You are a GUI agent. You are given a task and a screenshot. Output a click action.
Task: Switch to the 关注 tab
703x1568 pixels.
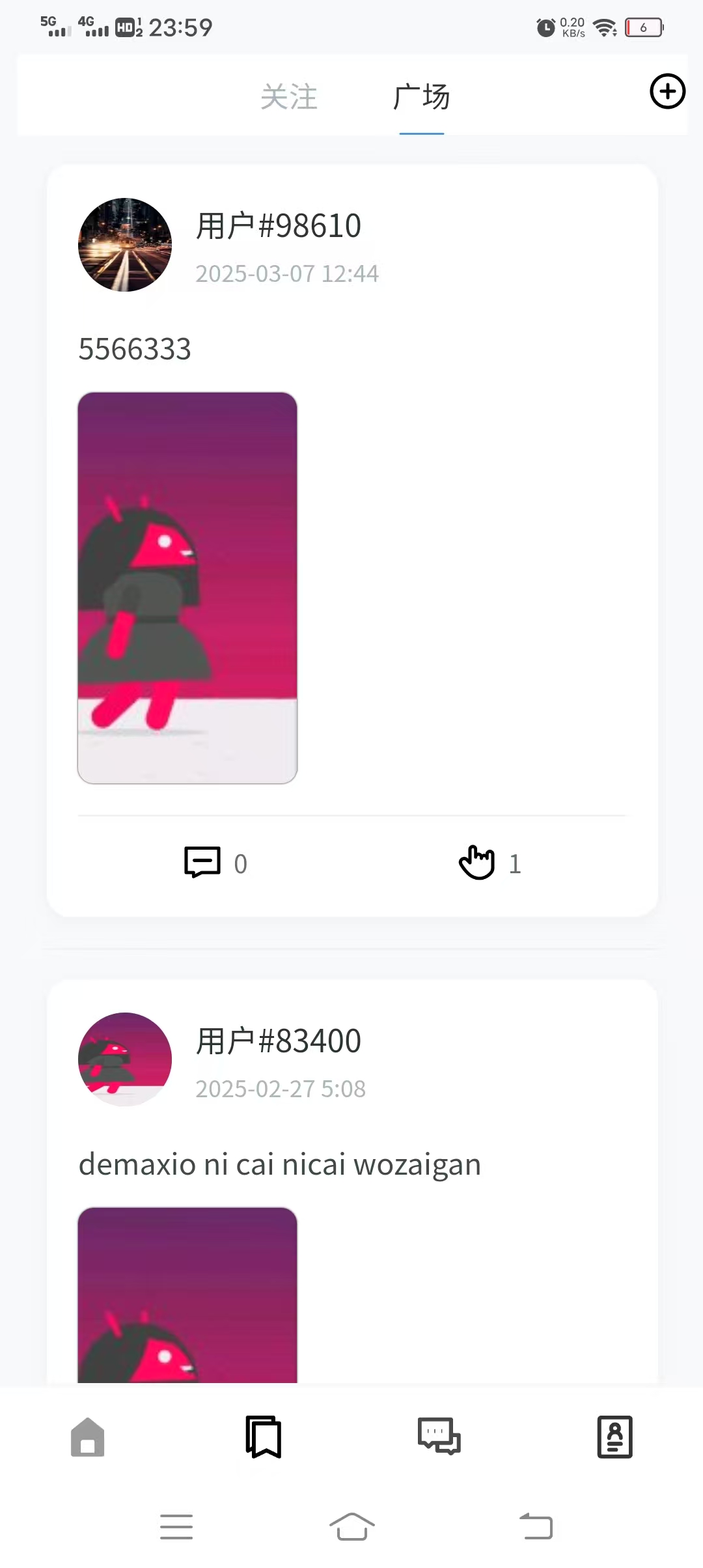point(290,96)
